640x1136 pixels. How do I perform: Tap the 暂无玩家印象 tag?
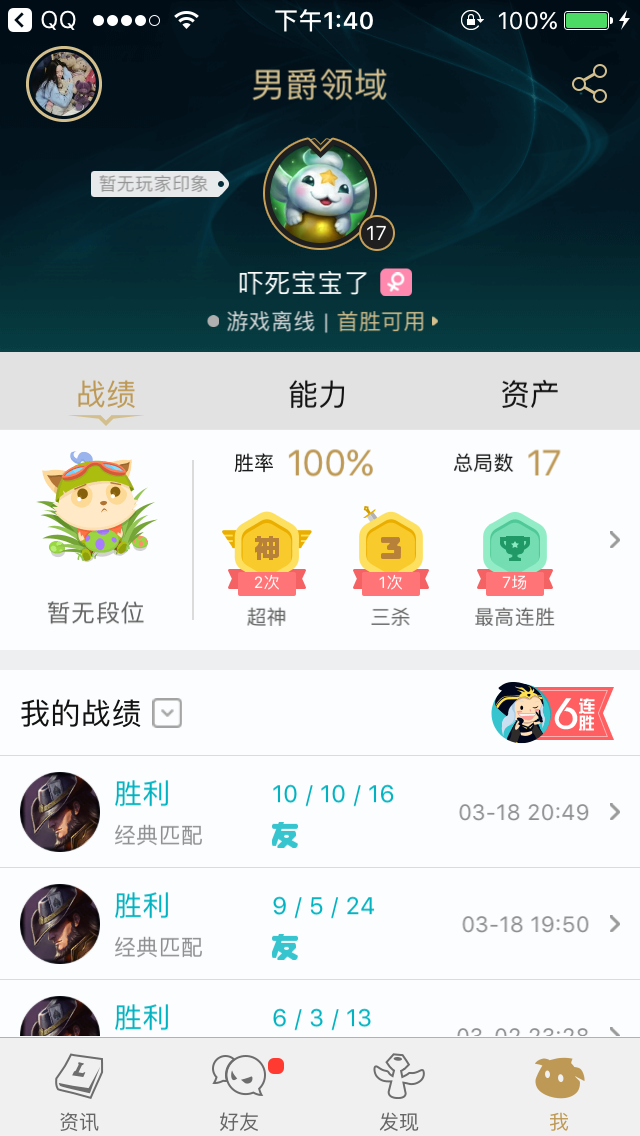[x=159, y=184]
